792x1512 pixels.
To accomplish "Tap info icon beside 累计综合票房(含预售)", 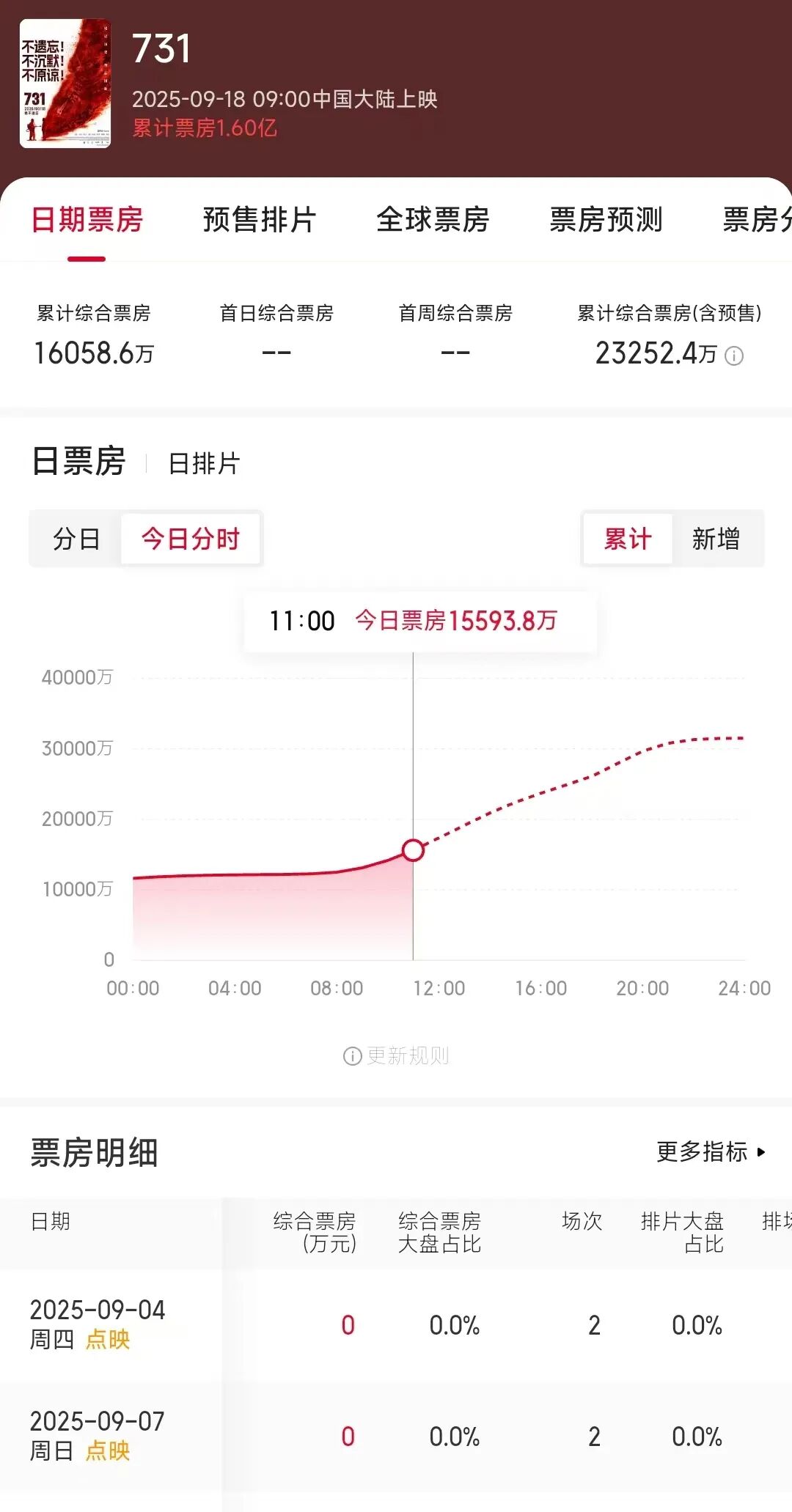I will click(x=734, y=356).
